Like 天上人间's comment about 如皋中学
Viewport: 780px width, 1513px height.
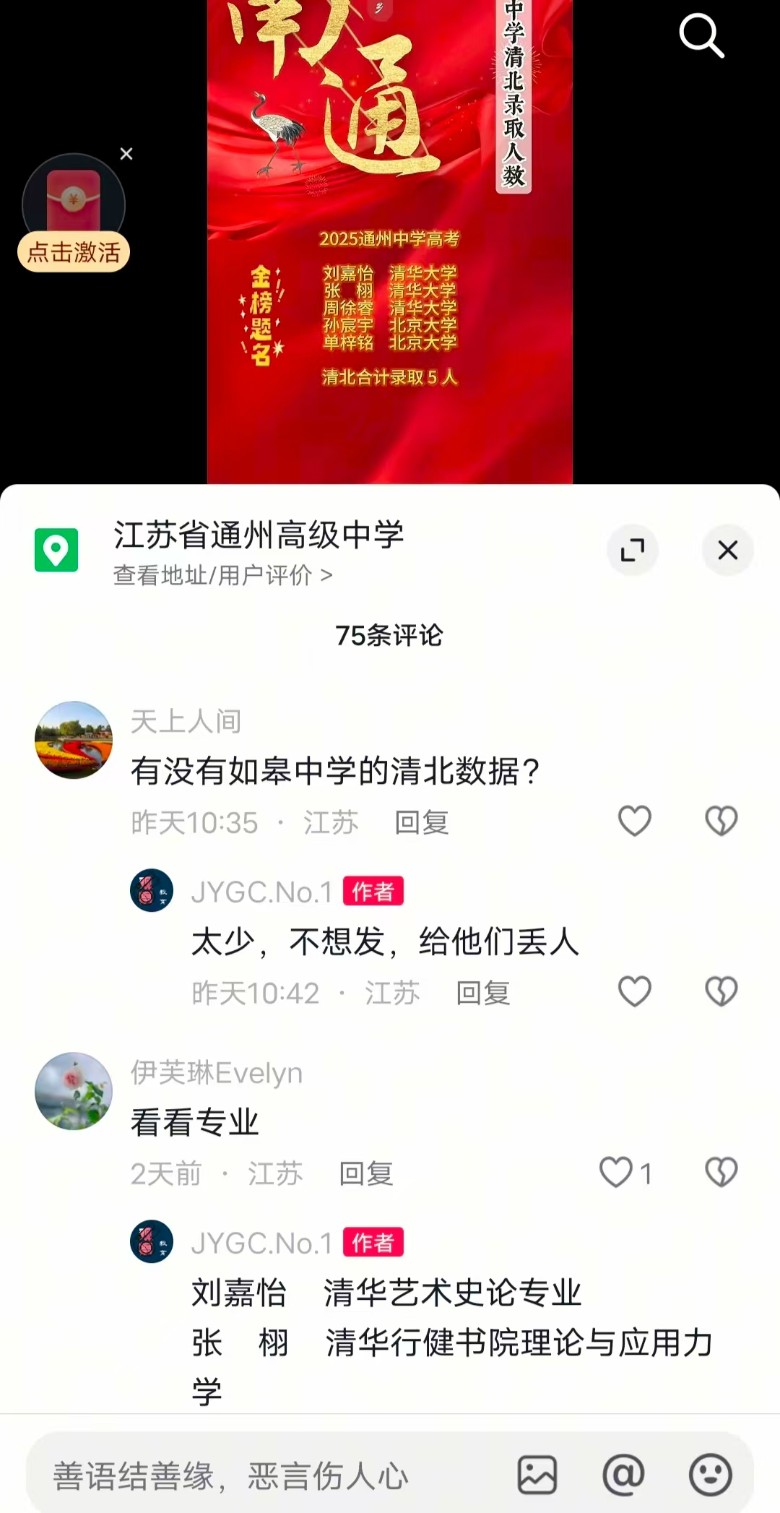coord(635,821)
